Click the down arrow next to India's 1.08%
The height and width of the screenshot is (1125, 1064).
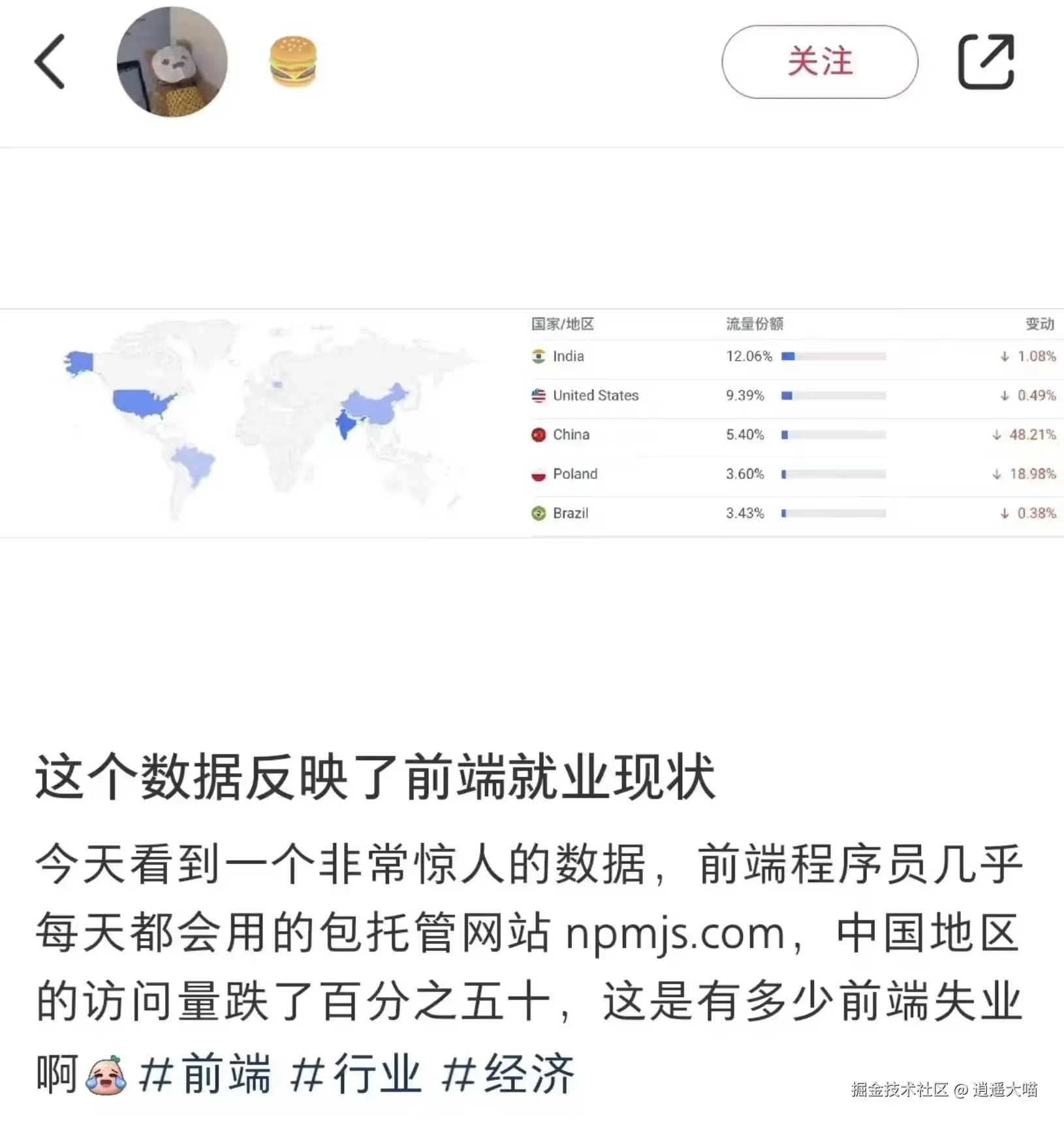pyautogui.click(x=1003, y=356)
